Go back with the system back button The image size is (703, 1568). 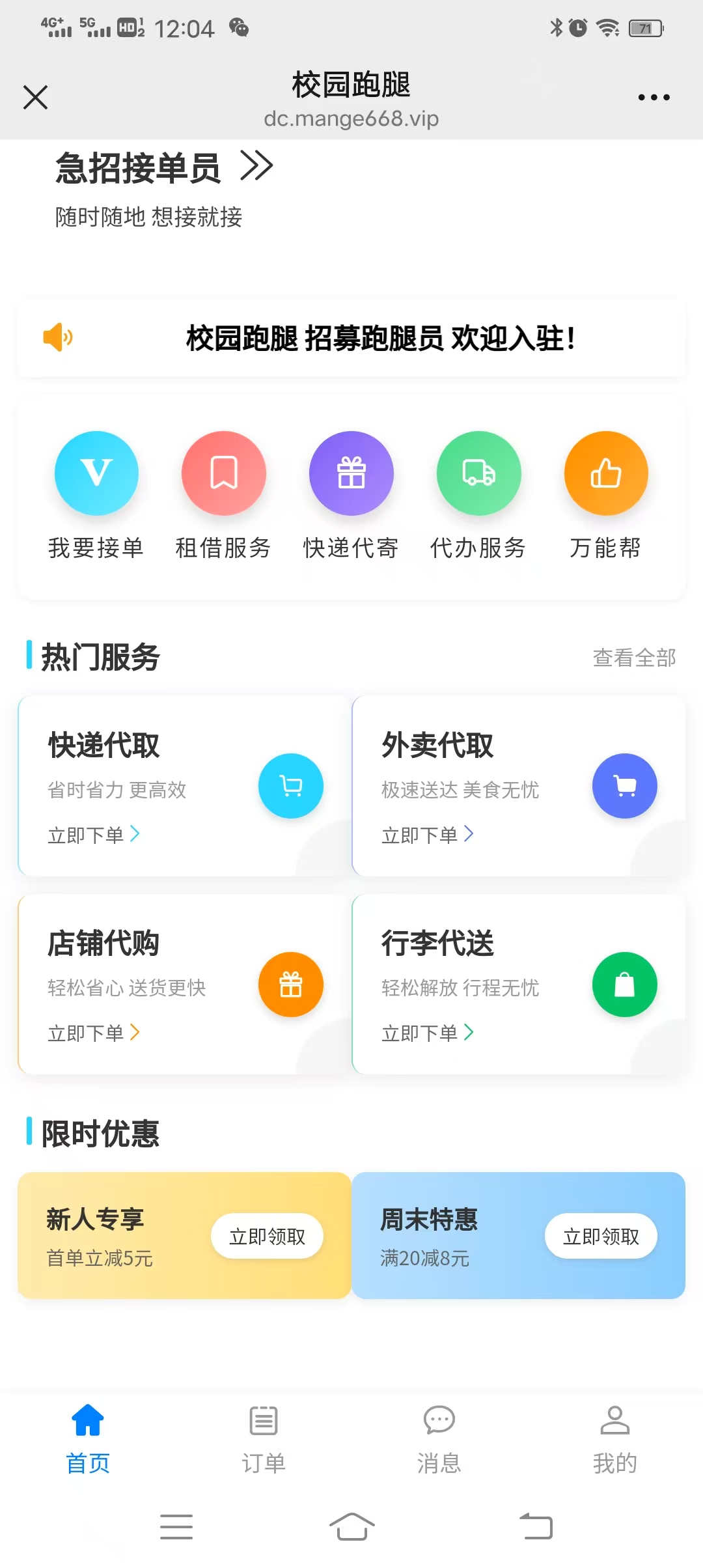pos(536,1526)
